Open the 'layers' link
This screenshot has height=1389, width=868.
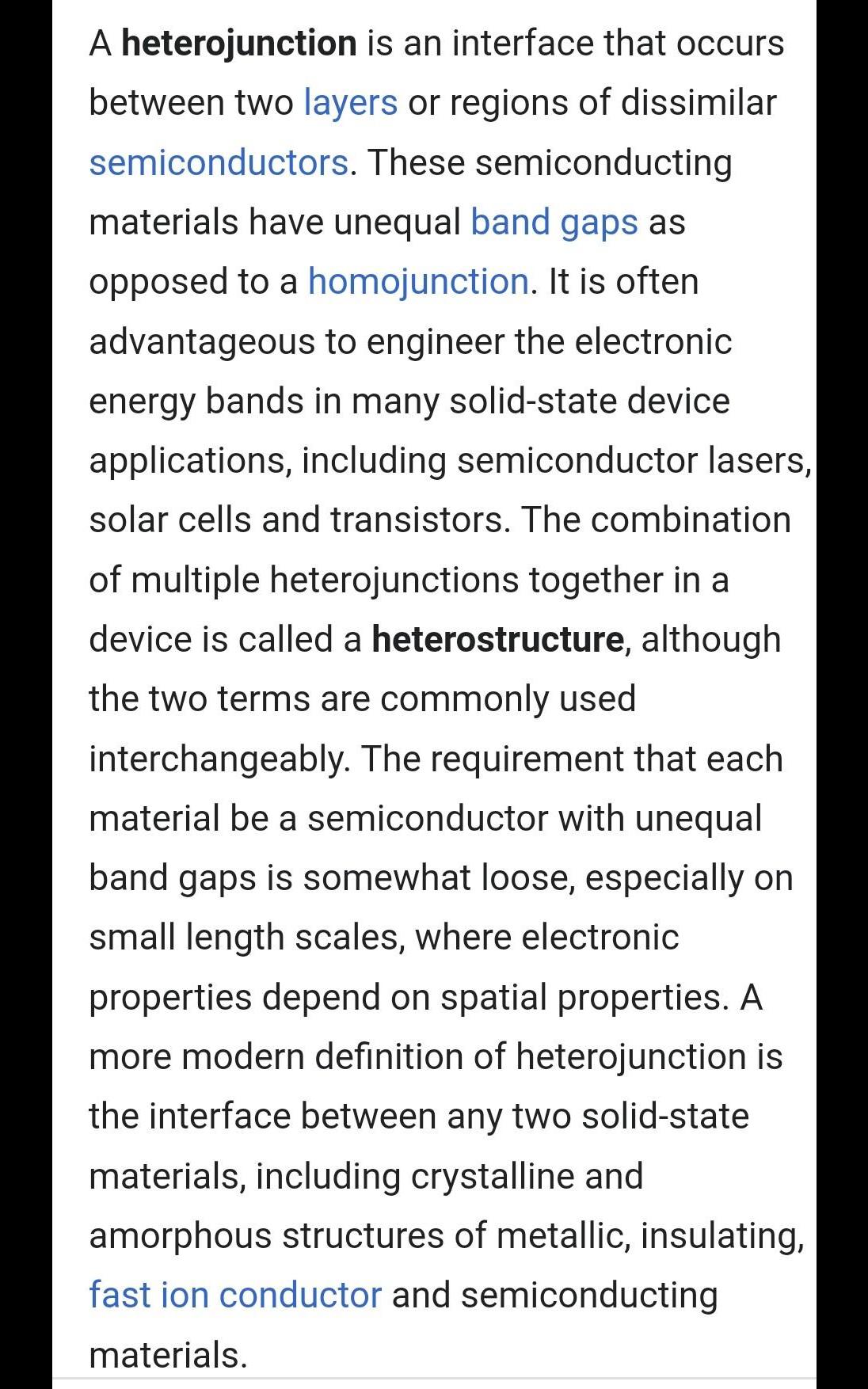click(x=351, y=103)
